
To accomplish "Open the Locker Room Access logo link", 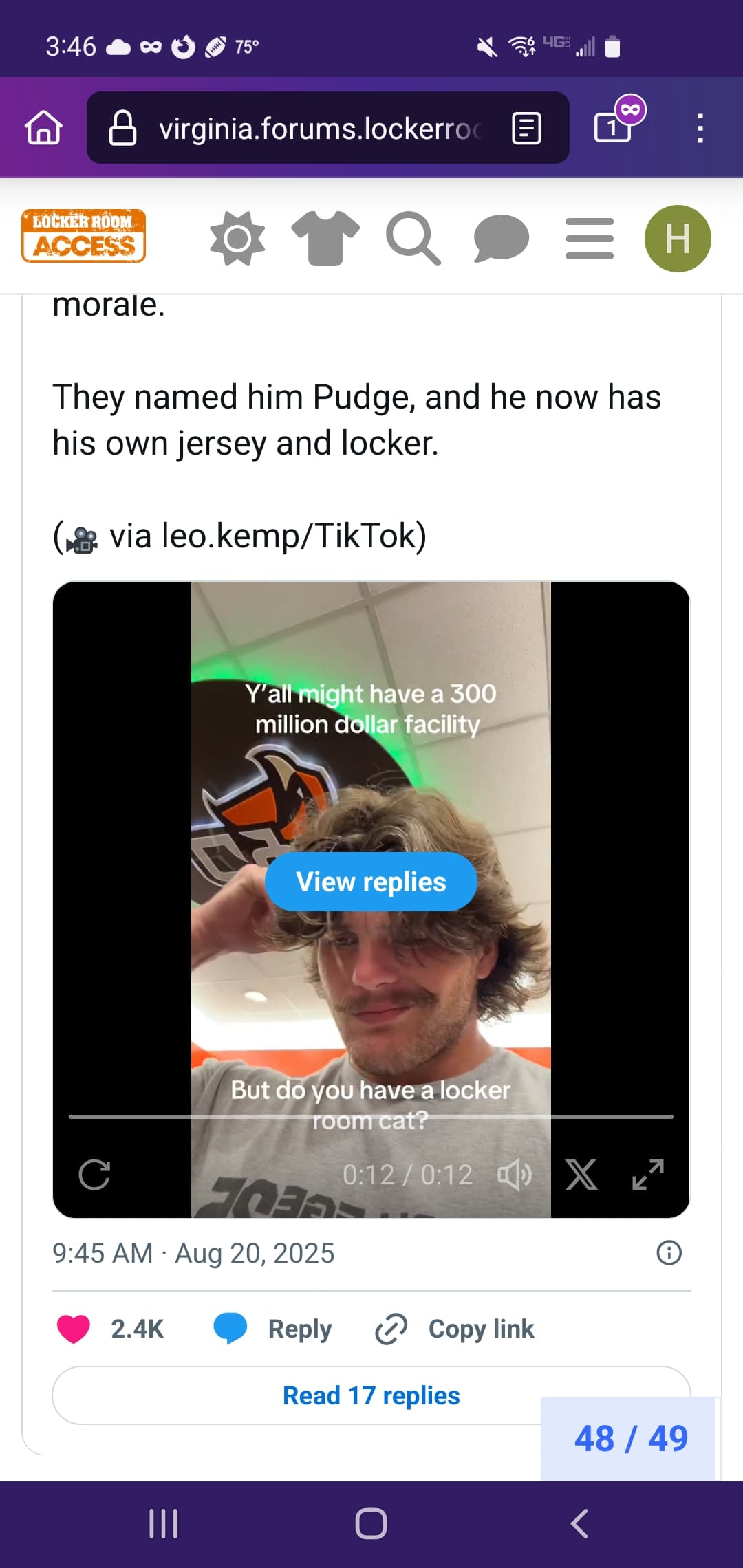I will tap(83, 237).
